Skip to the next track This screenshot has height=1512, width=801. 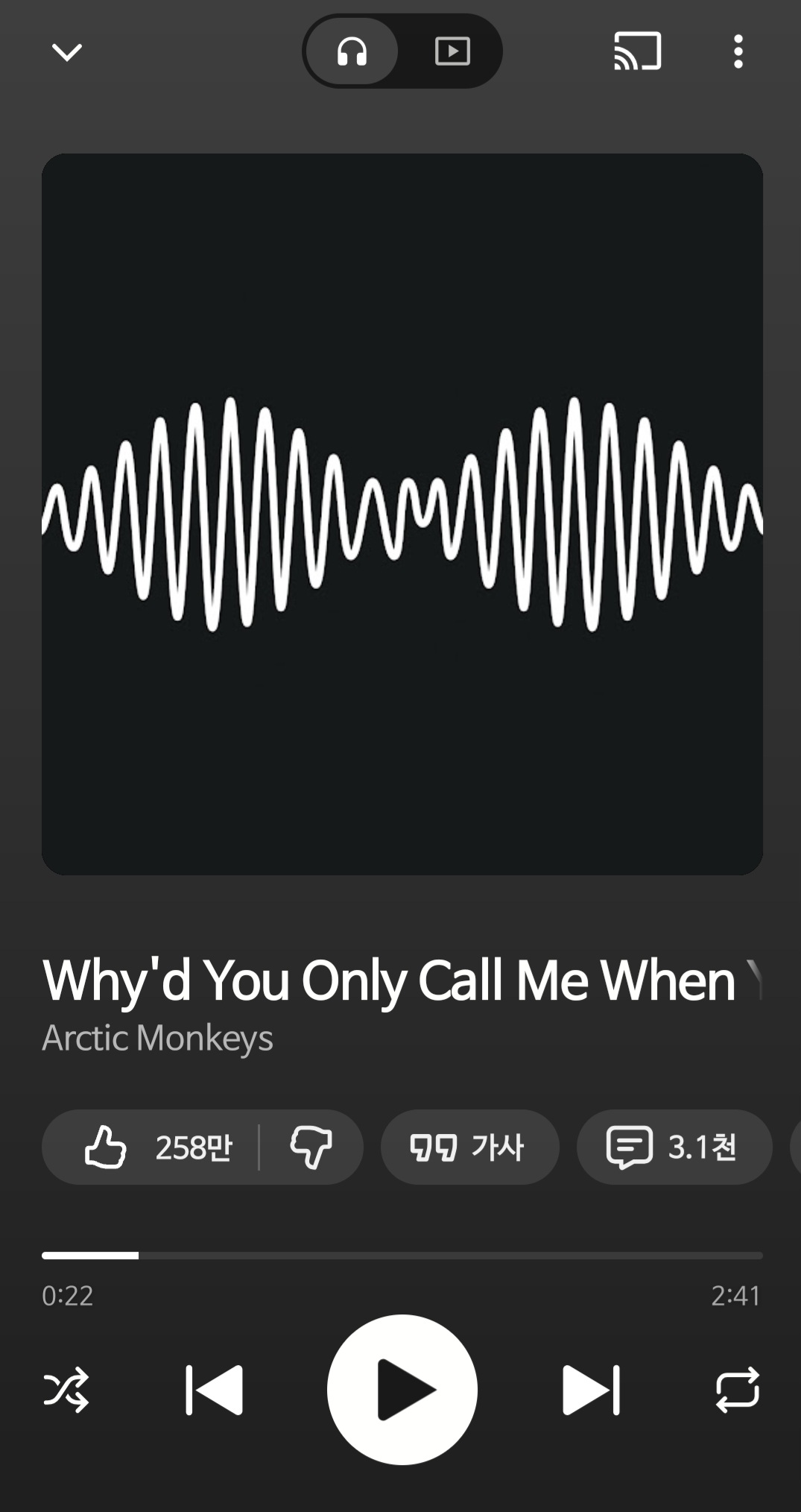[x=591, y=1390]
